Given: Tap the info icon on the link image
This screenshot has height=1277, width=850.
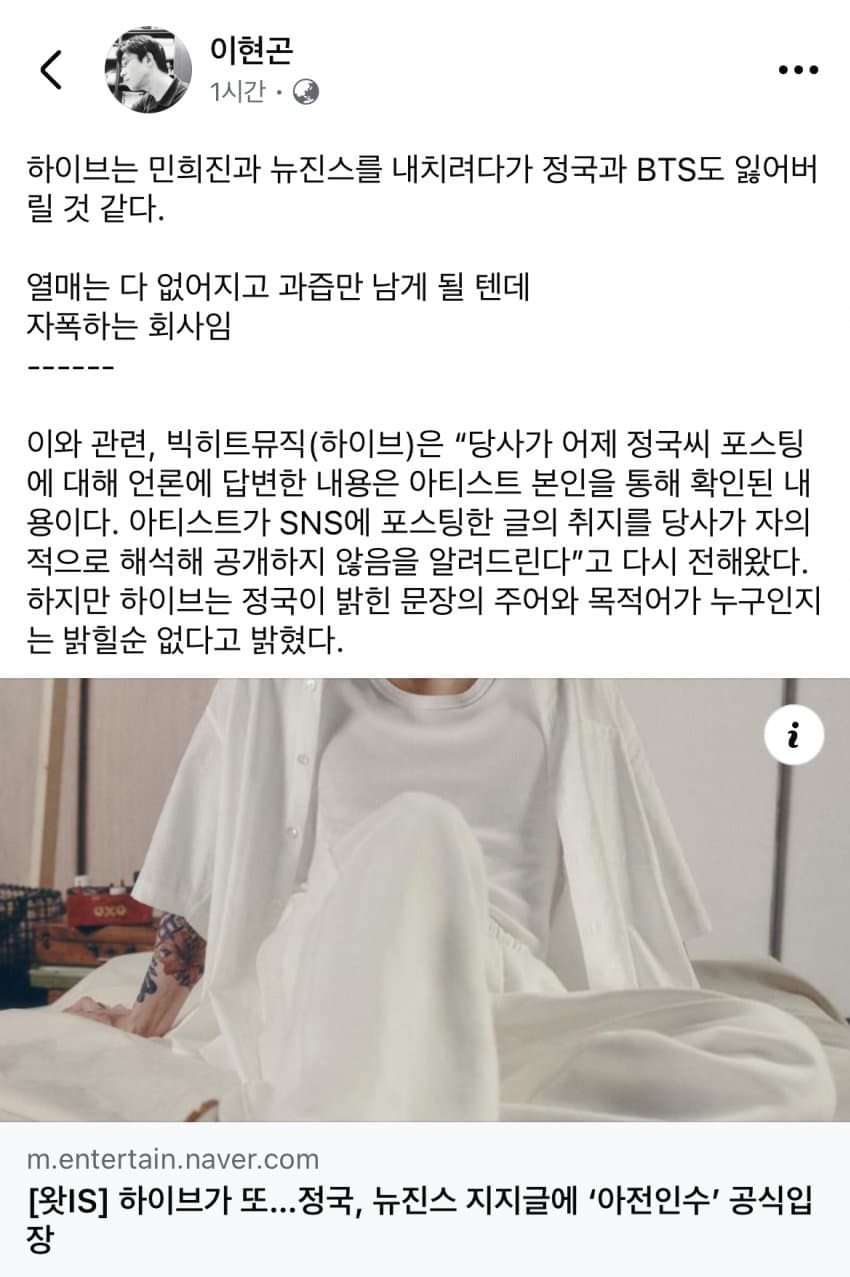Looking at the screenshot, I should point(793,736).
